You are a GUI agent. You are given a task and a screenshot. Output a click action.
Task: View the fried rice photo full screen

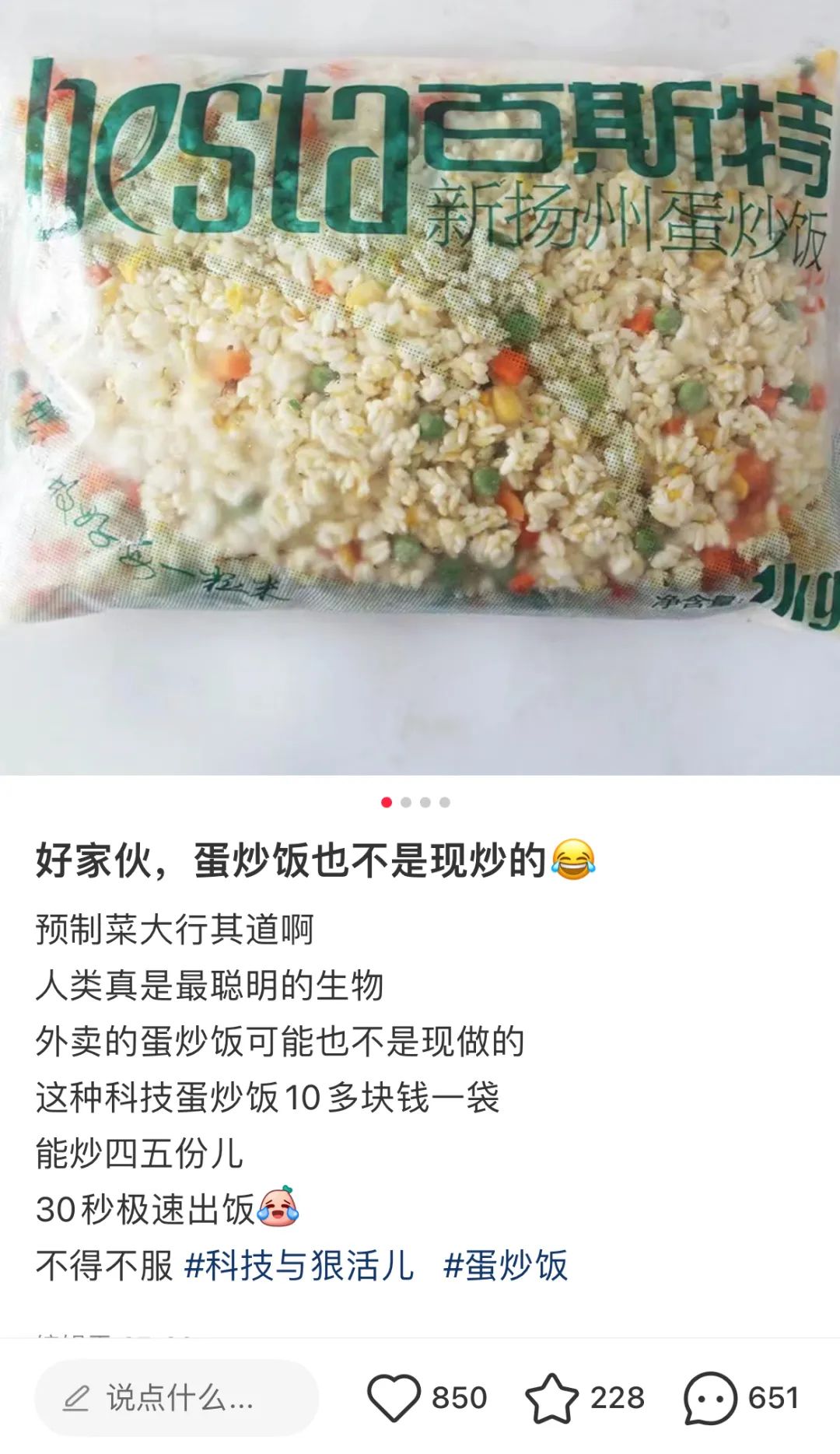click(420, 387)
